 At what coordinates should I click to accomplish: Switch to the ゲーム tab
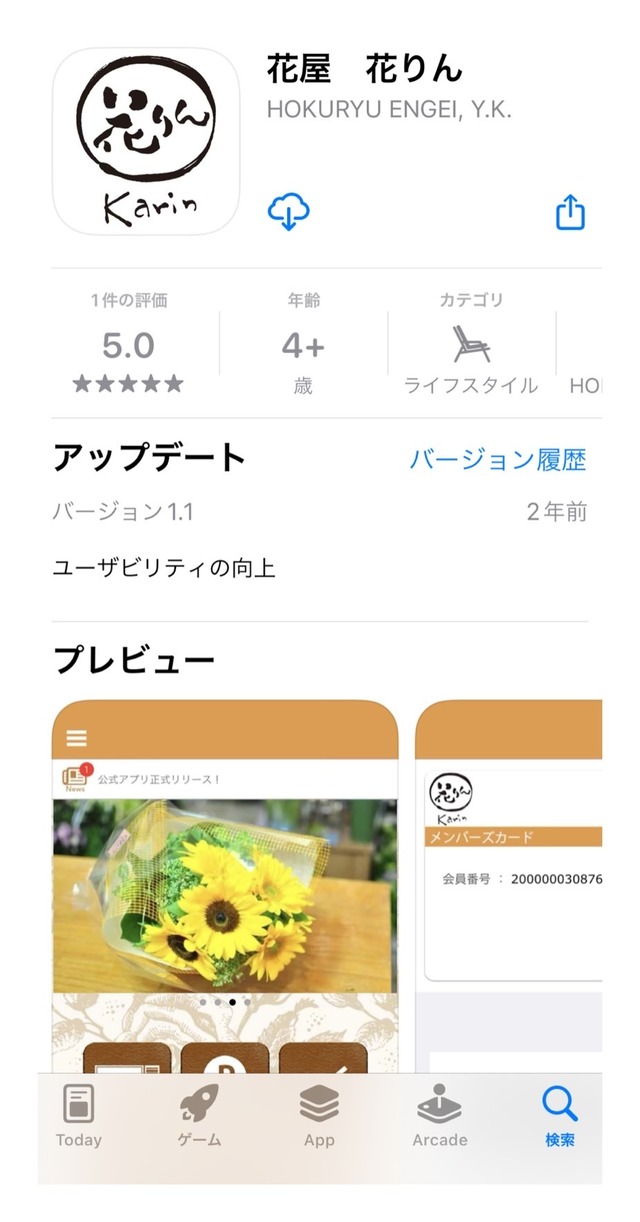click(199, 1115)
